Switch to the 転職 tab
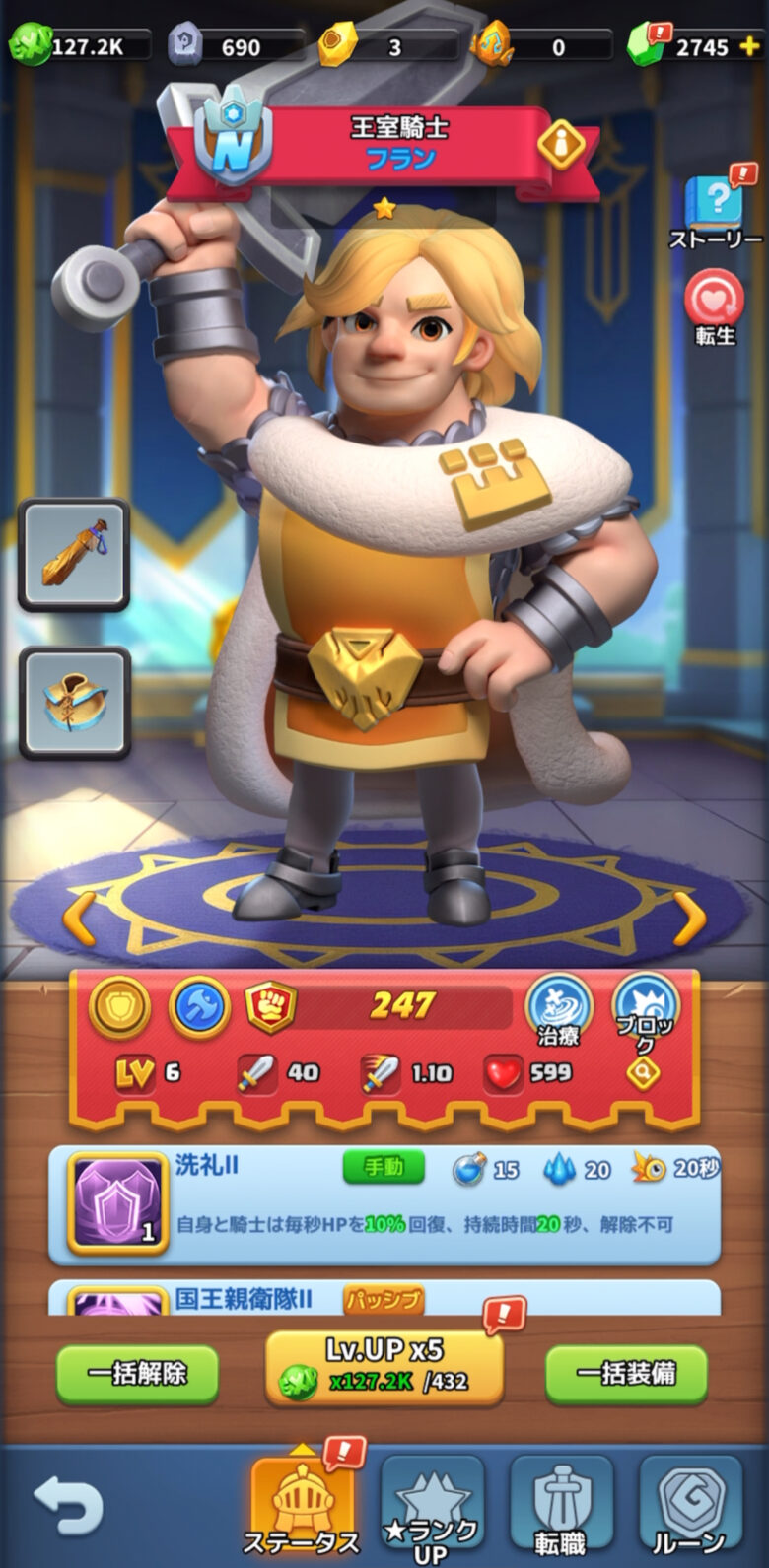The image size is (769, 1568). click(560, 1507)
